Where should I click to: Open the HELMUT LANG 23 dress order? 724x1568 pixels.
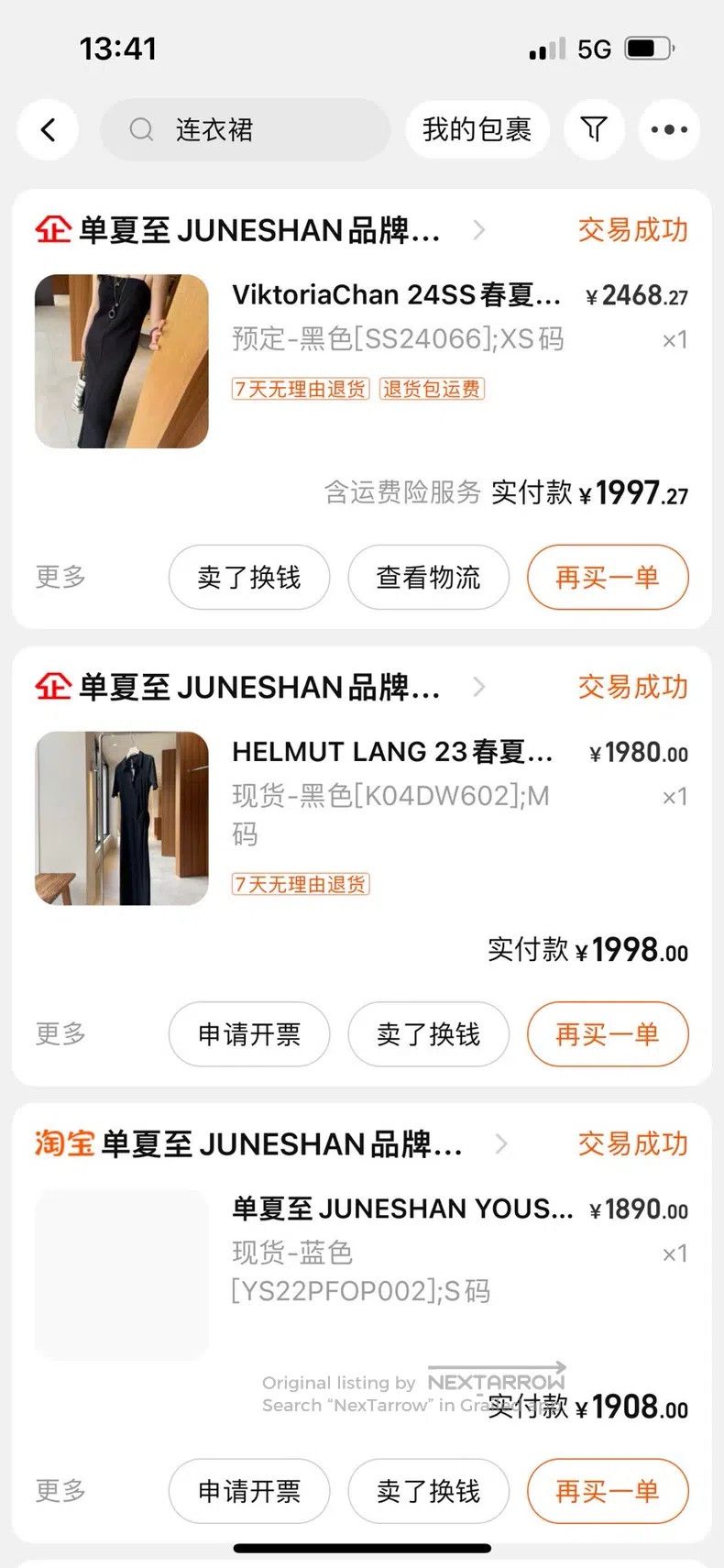coord(362,817)
